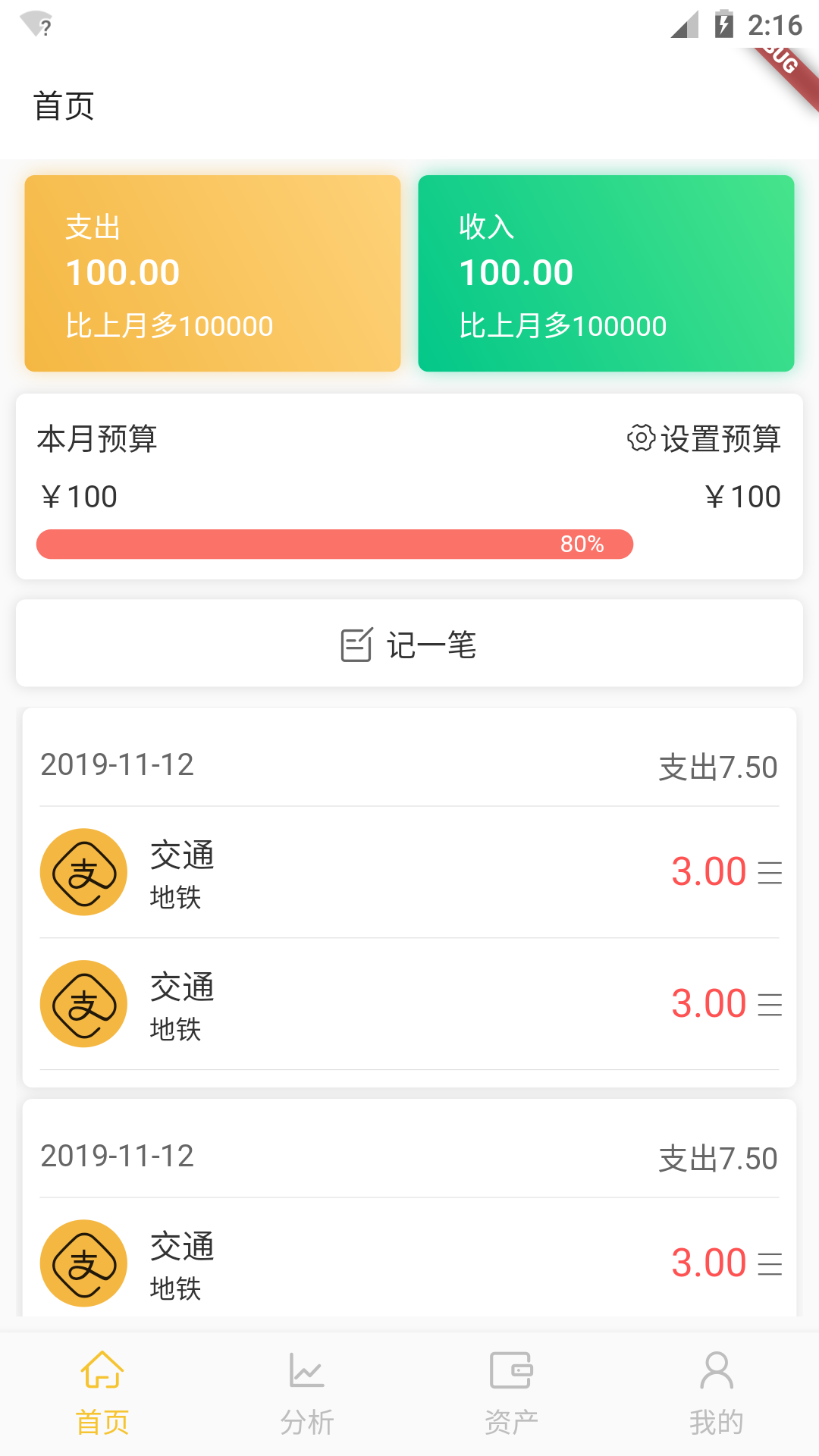
Task: Open the 收入 income summary card
Action: (x=606, y=274)
